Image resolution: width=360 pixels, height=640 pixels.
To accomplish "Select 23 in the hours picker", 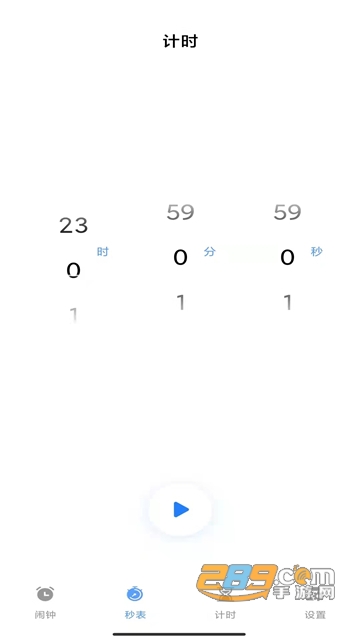I will click(73, 225).
